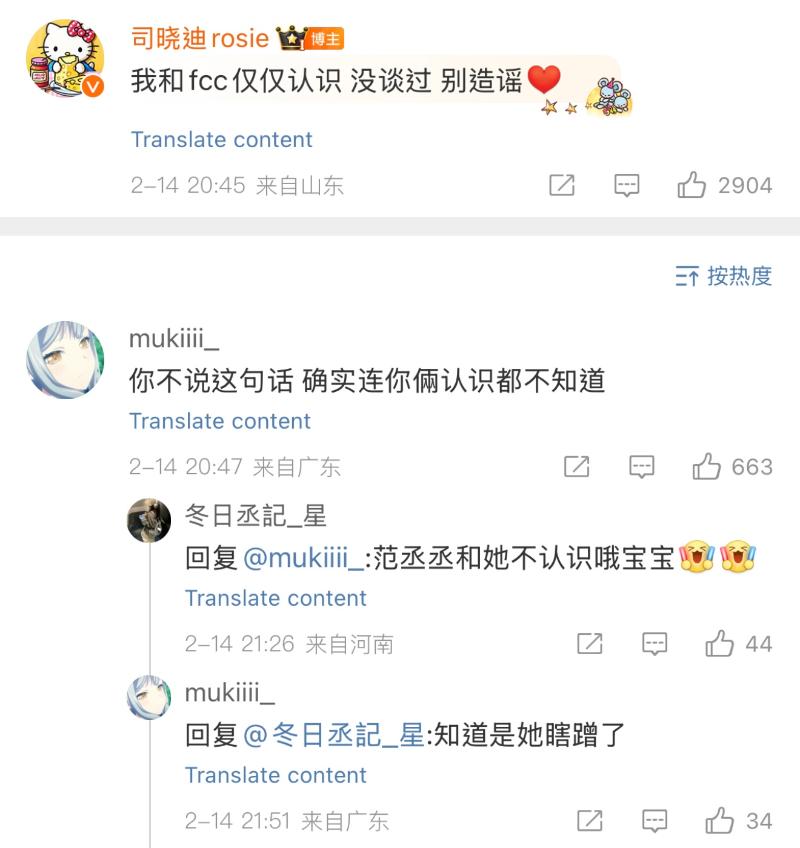Image resolution: width=800 pixels, height=848 pixels.
Task: Translate 司晓迪rosie's post content
Action: (221, 140)
